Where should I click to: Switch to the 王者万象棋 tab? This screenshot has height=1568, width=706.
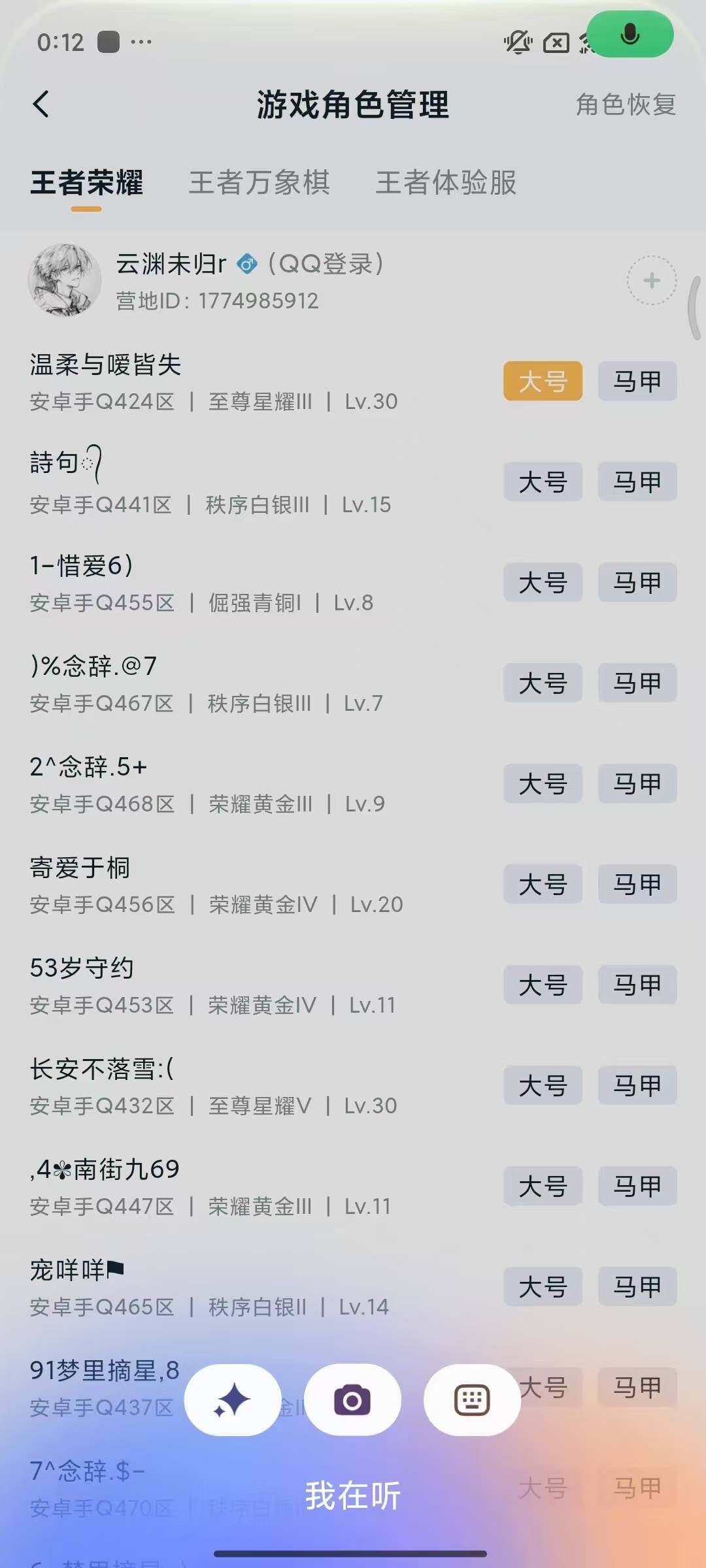(259, 182)
